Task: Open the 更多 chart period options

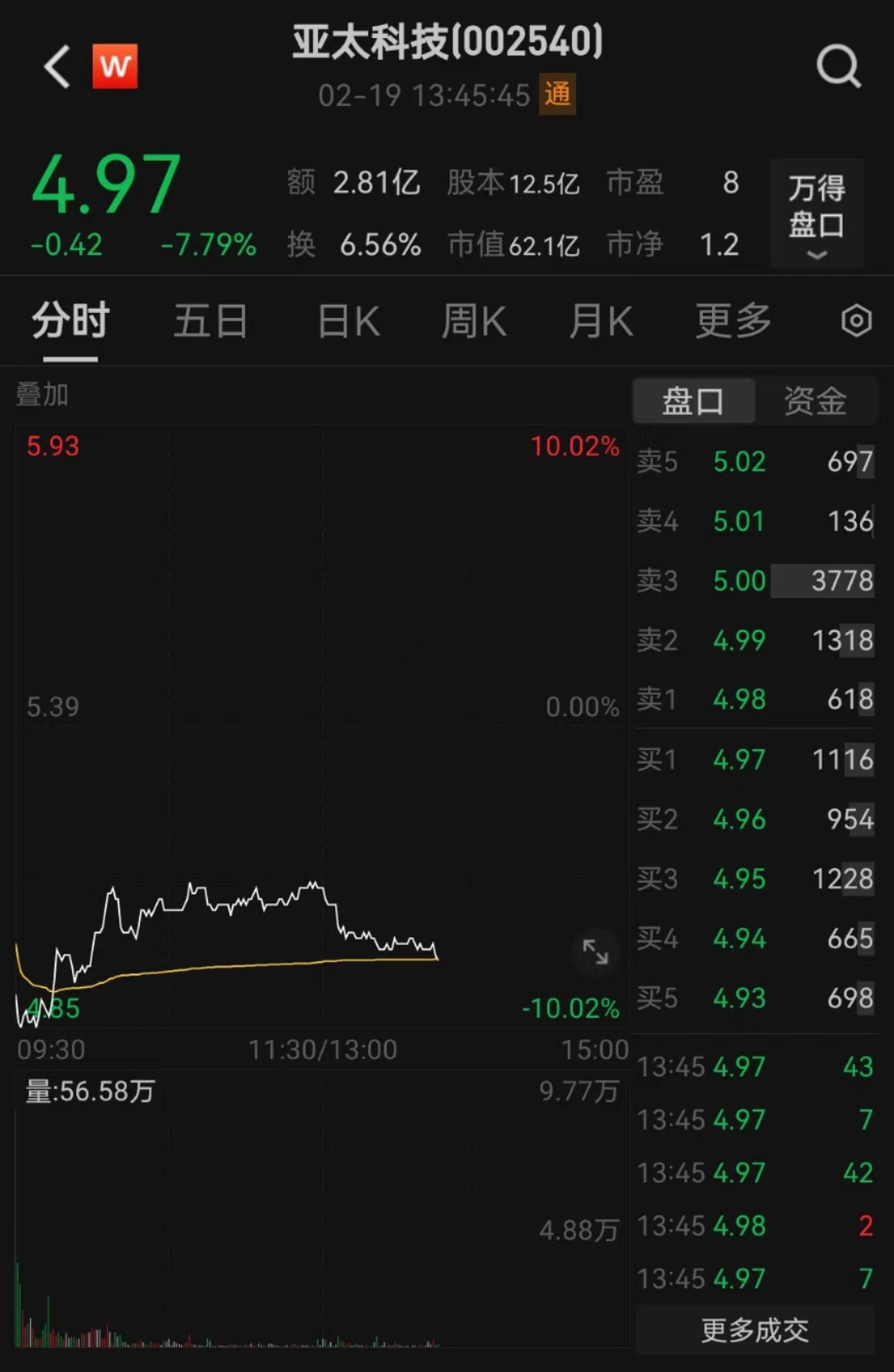Action: pos(733,321)
